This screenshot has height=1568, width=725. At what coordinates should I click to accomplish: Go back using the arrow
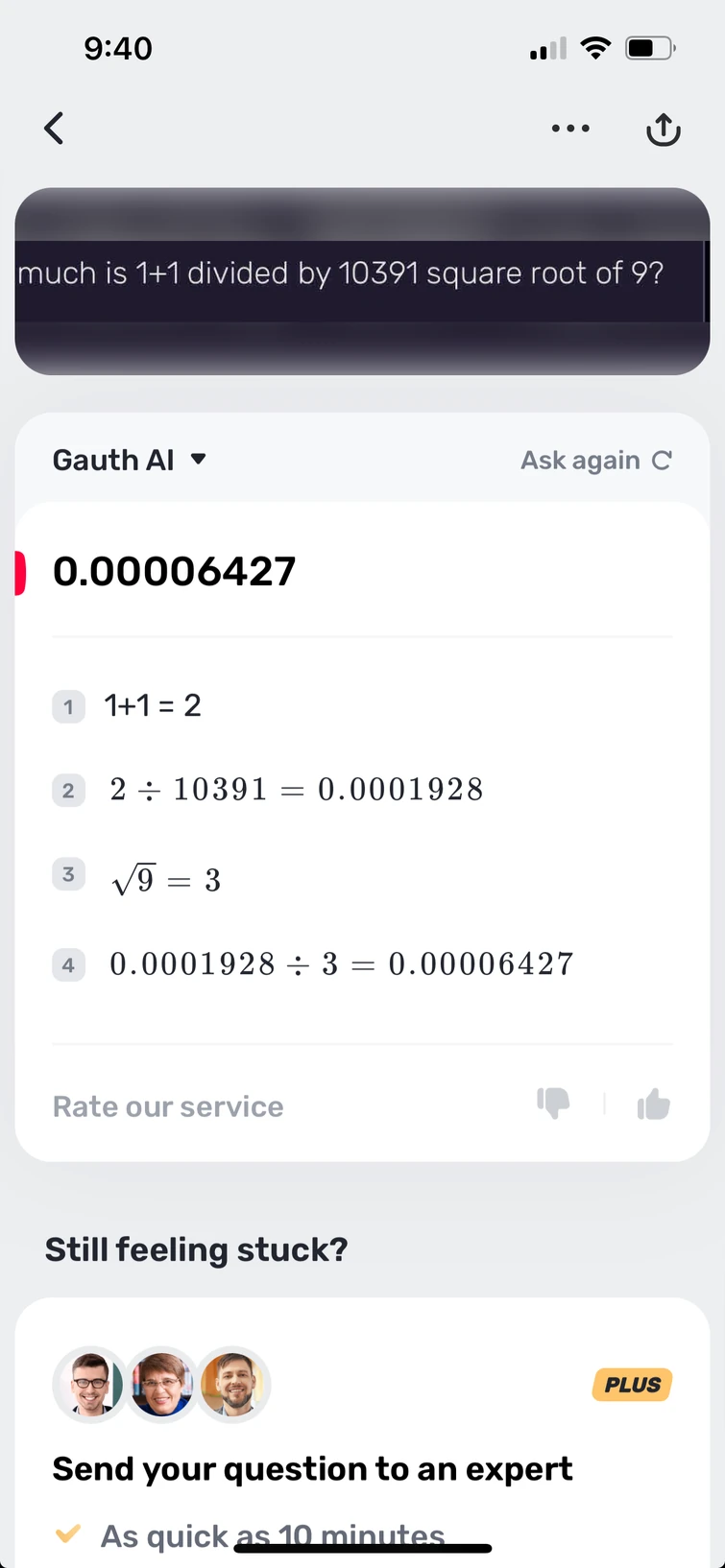(x=55, y=128)
